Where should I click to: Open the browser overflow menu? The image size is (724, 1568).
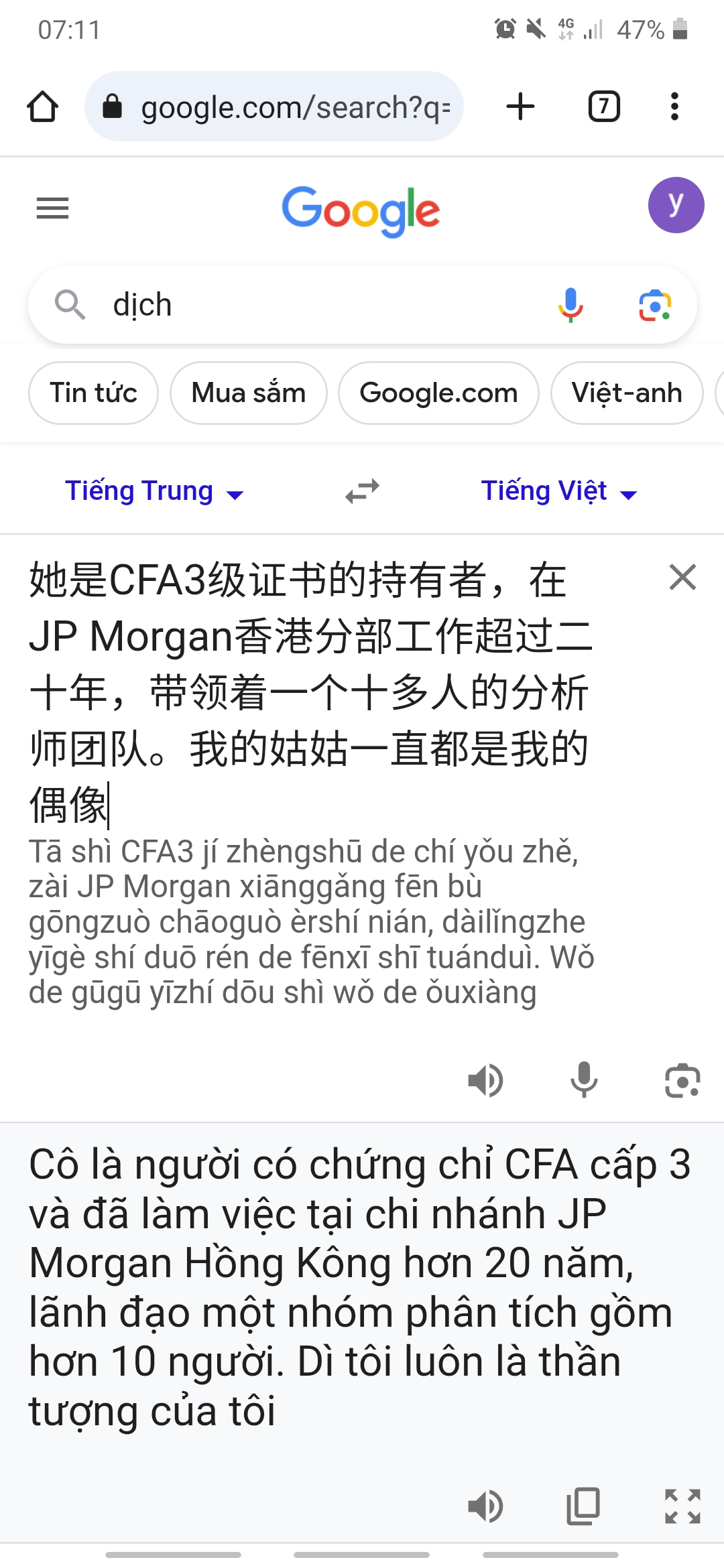pos(674,107)
